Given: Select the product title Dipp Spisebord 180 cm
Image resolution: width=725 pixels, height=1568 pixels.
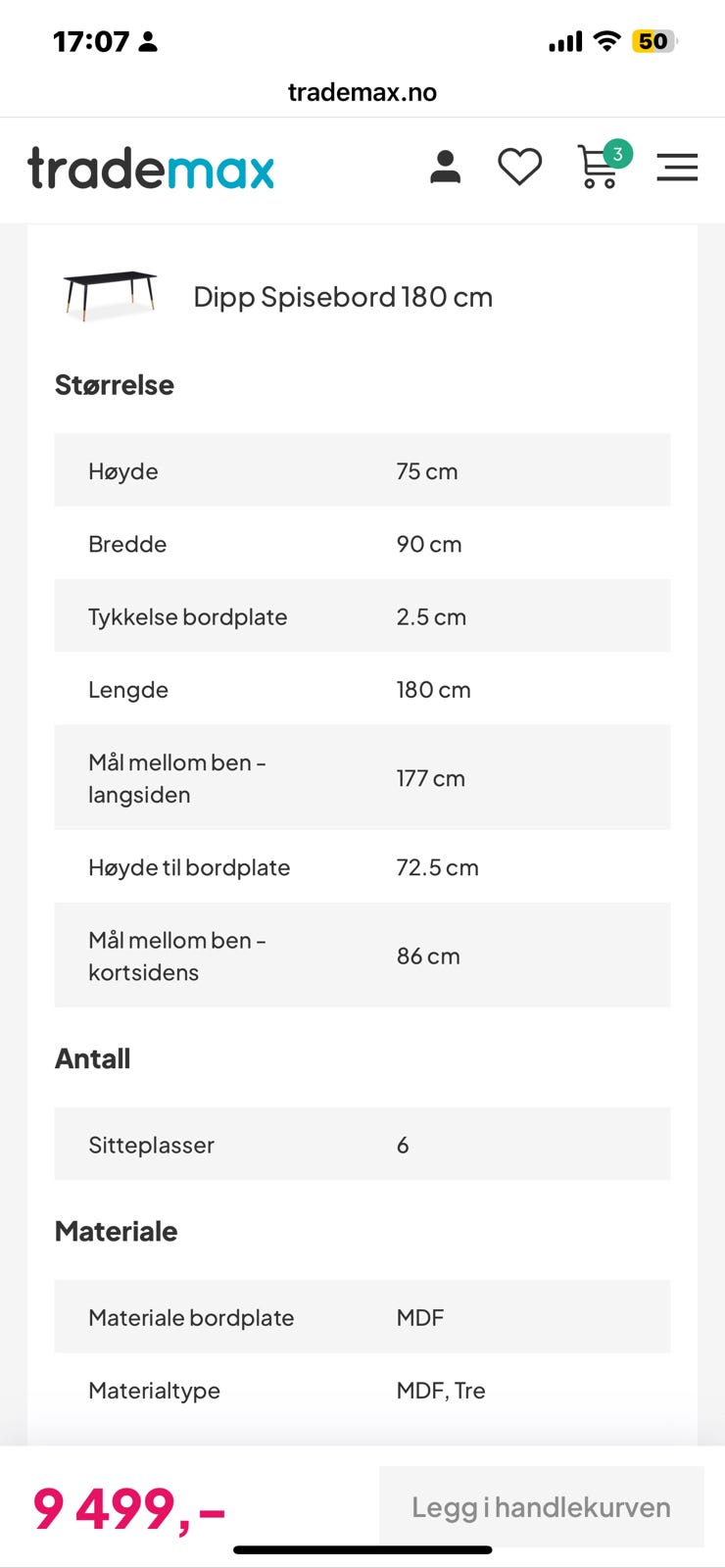Looking at the screenshot, I should click(x=342, y=297).
